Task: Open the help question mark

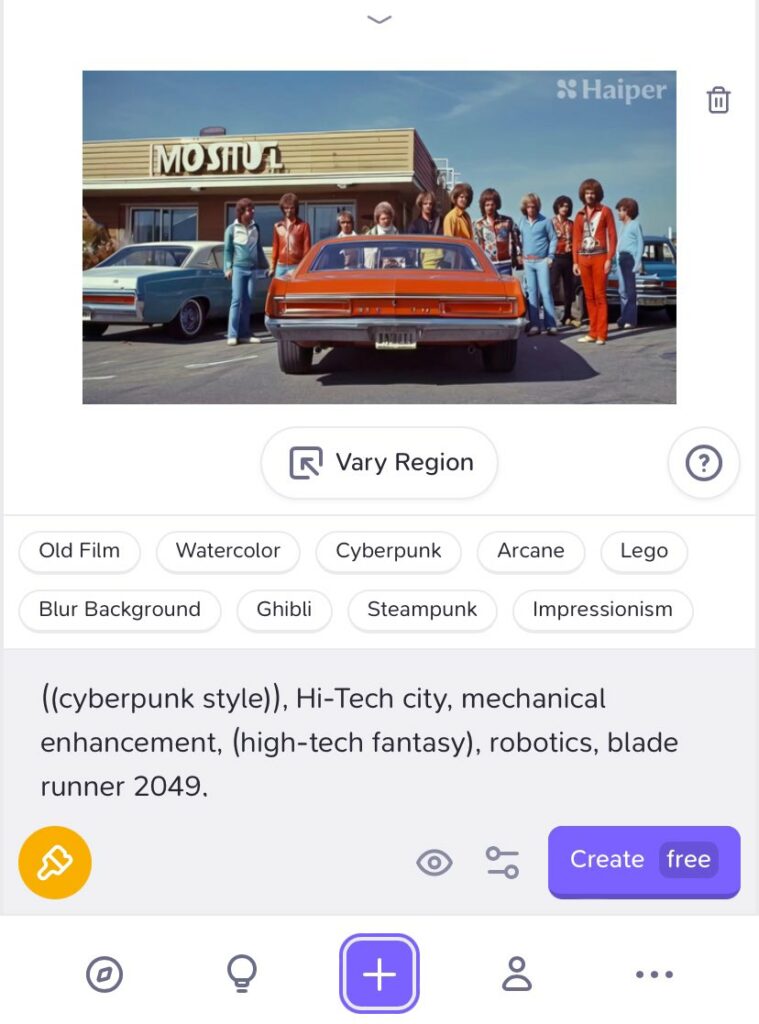Action: [x=703, y=463]
